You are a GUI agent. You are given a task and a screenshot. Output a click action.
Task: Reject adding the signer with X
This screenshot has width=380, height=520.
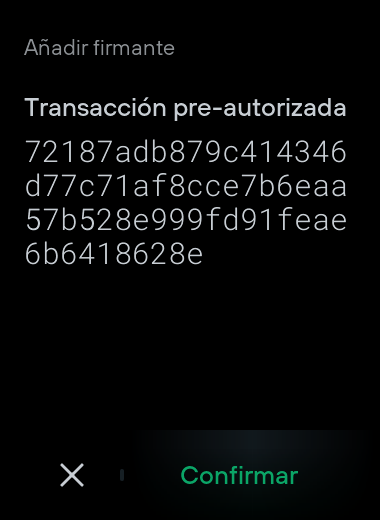tap(72, 475)
